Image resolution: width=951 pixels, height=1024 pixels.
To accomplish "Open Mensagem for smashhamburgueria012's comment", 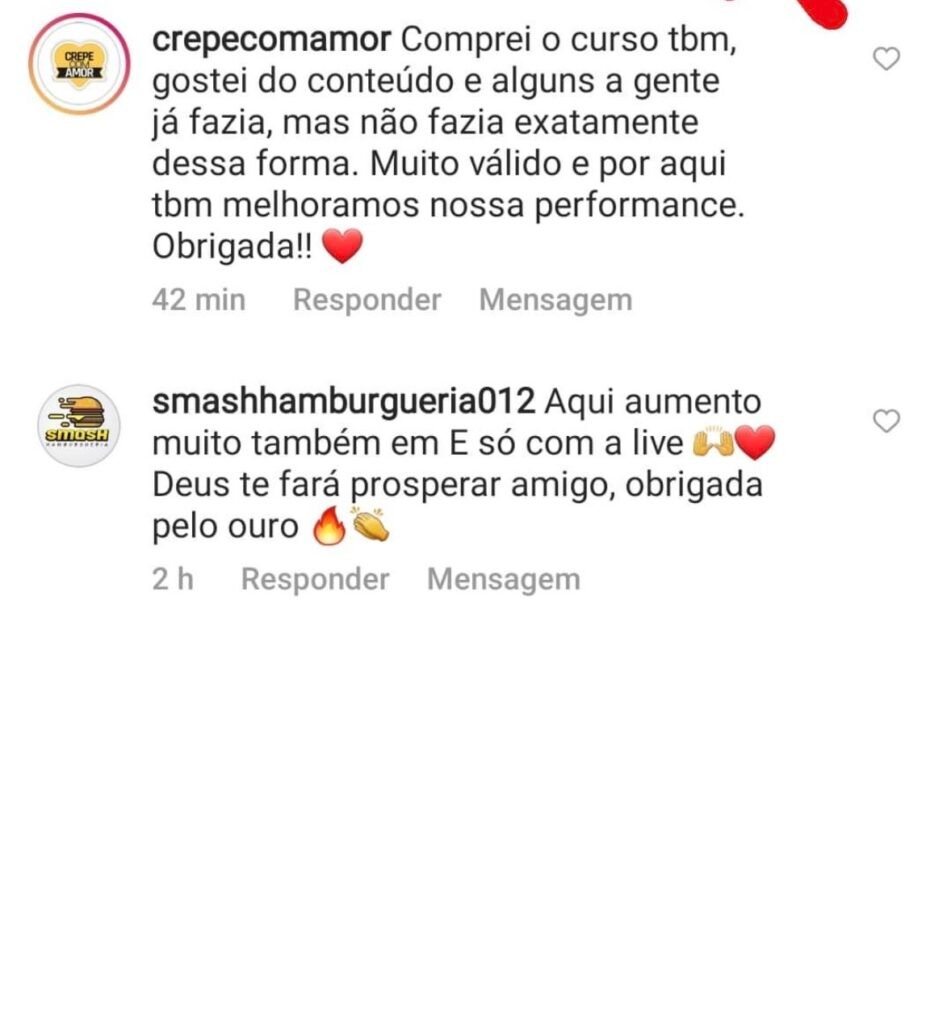I will [502, 578].
